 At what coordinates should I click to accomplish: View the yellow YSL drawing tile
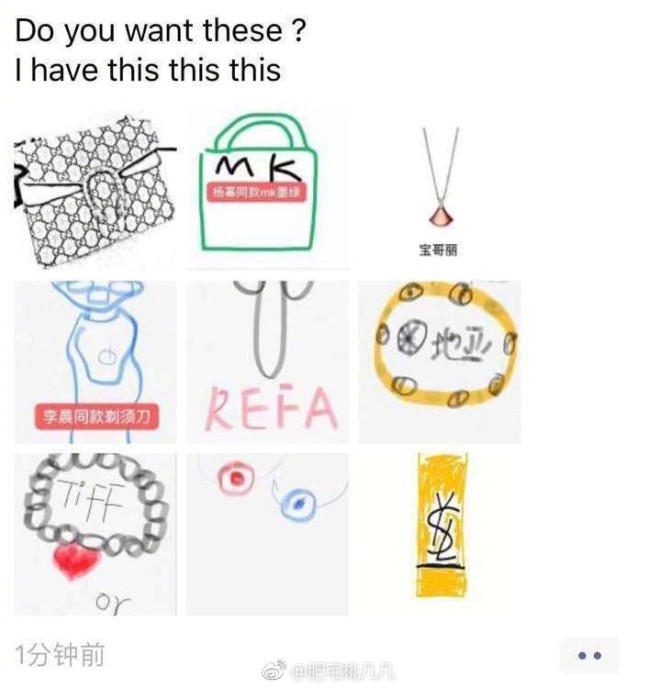tap(439, 533)
